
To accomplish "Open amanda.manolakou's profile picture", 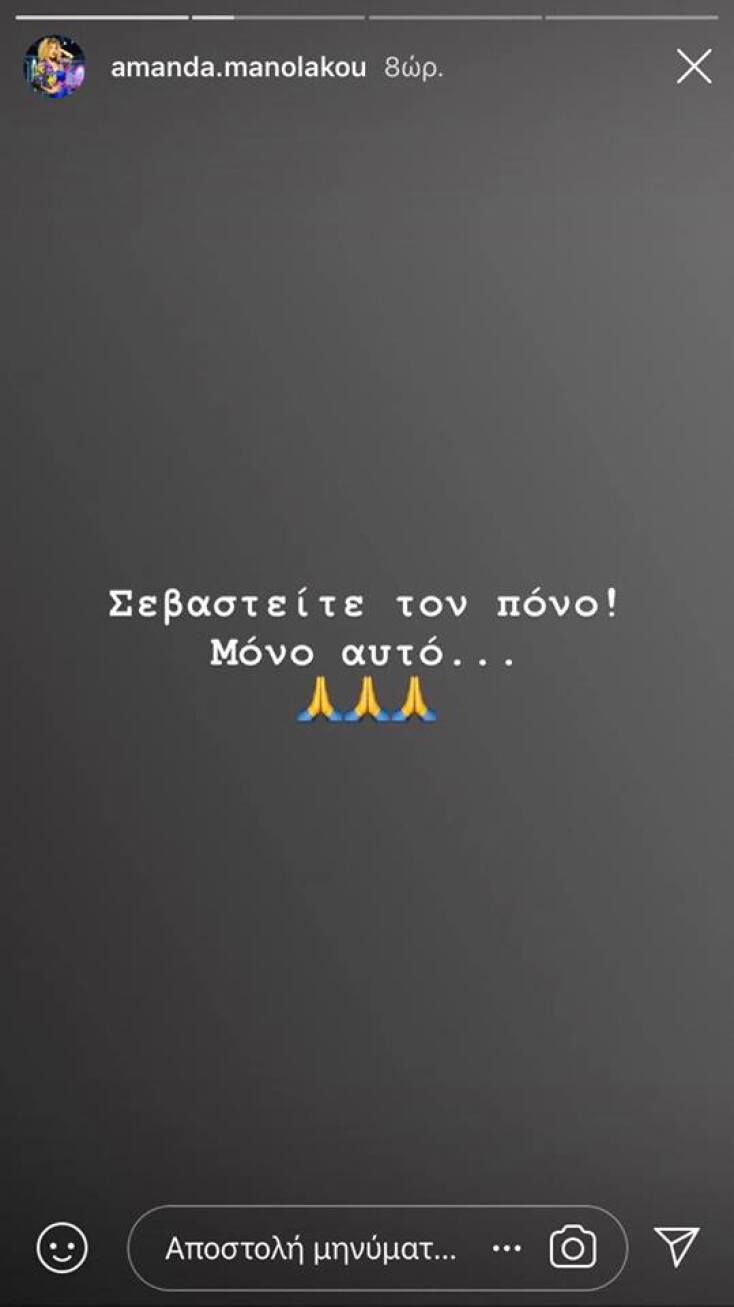I will click(x=54, y=67).
